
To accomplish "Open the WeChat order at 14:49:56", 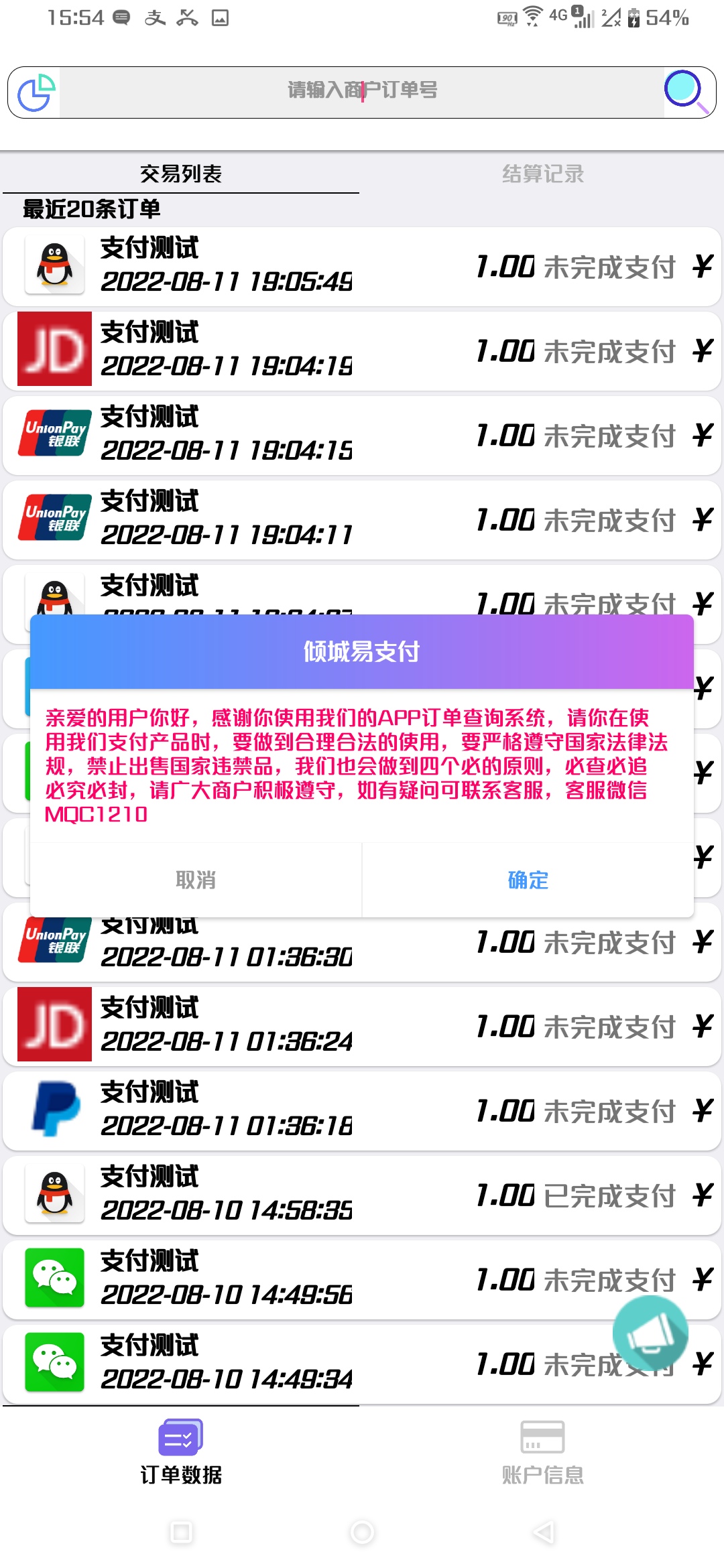I will click(x=362, y=1280).
